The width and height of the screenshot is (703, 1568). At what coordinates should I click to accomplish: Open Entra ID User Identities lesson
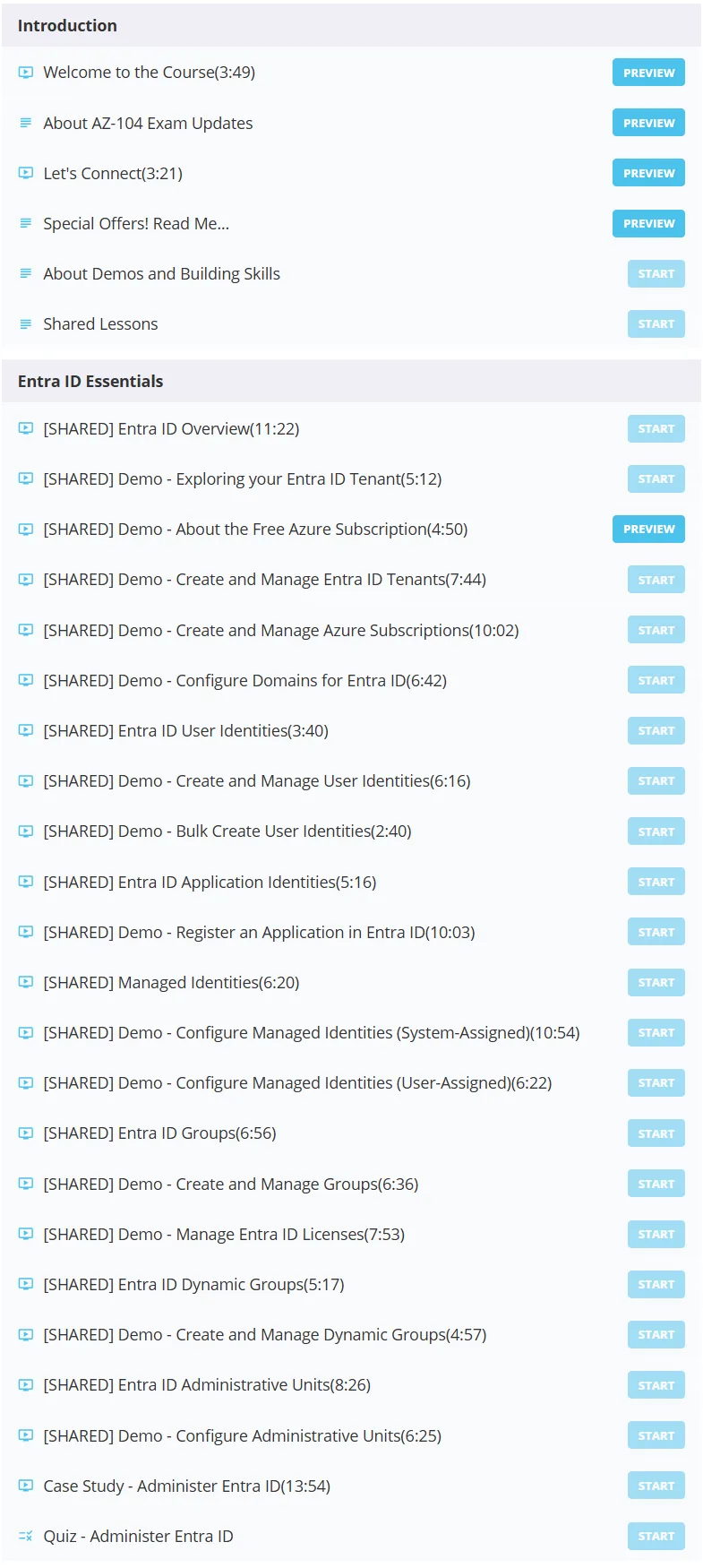click(x=351, y=730)
